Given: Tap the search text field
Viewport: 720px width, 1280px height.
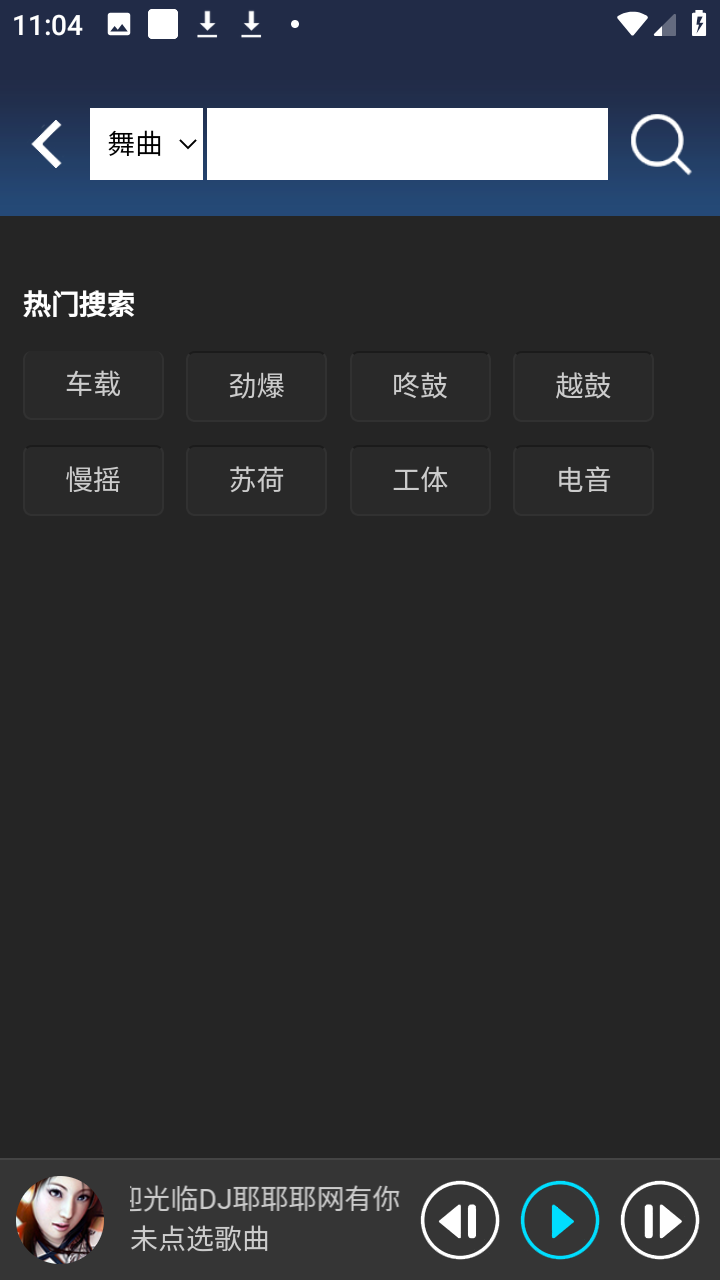Looking at the screenshot, I should [x=407, y=144].
